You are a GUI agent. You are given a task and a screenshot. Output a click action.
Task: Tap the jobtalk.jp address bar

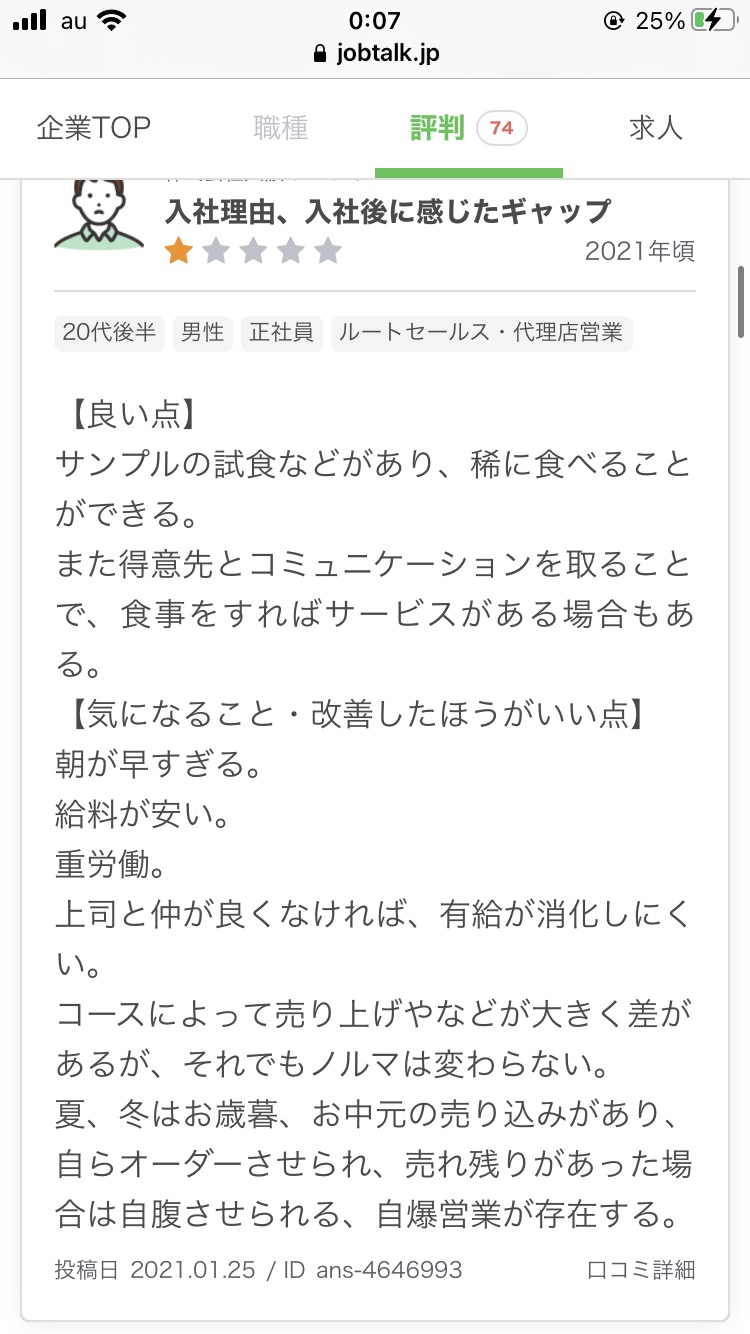pyautogui.click(x=375, y=54)
